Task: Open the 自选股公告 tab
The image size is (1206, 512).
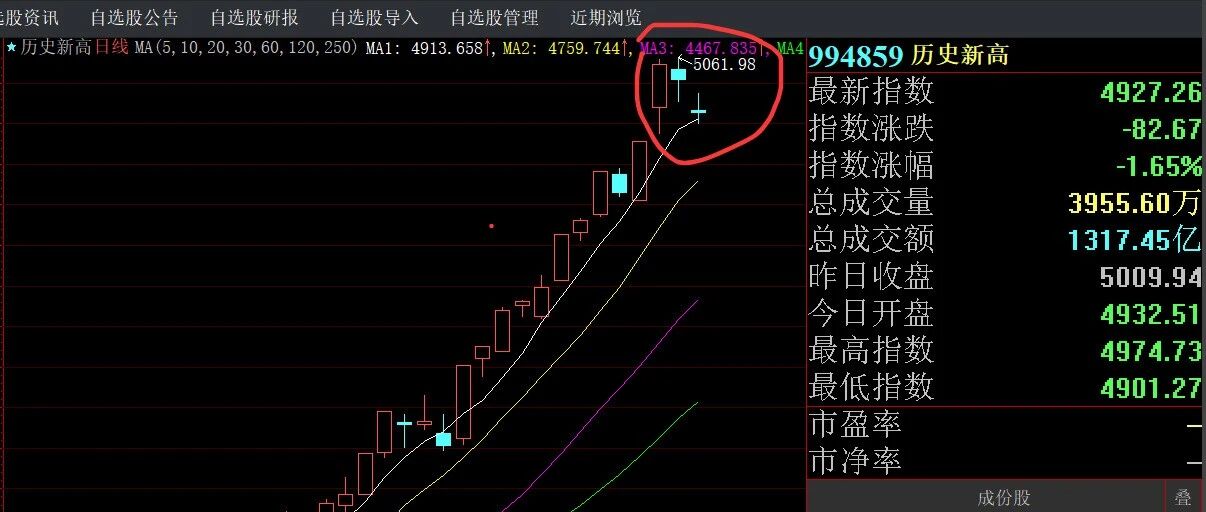Action: tap(134, 17)
